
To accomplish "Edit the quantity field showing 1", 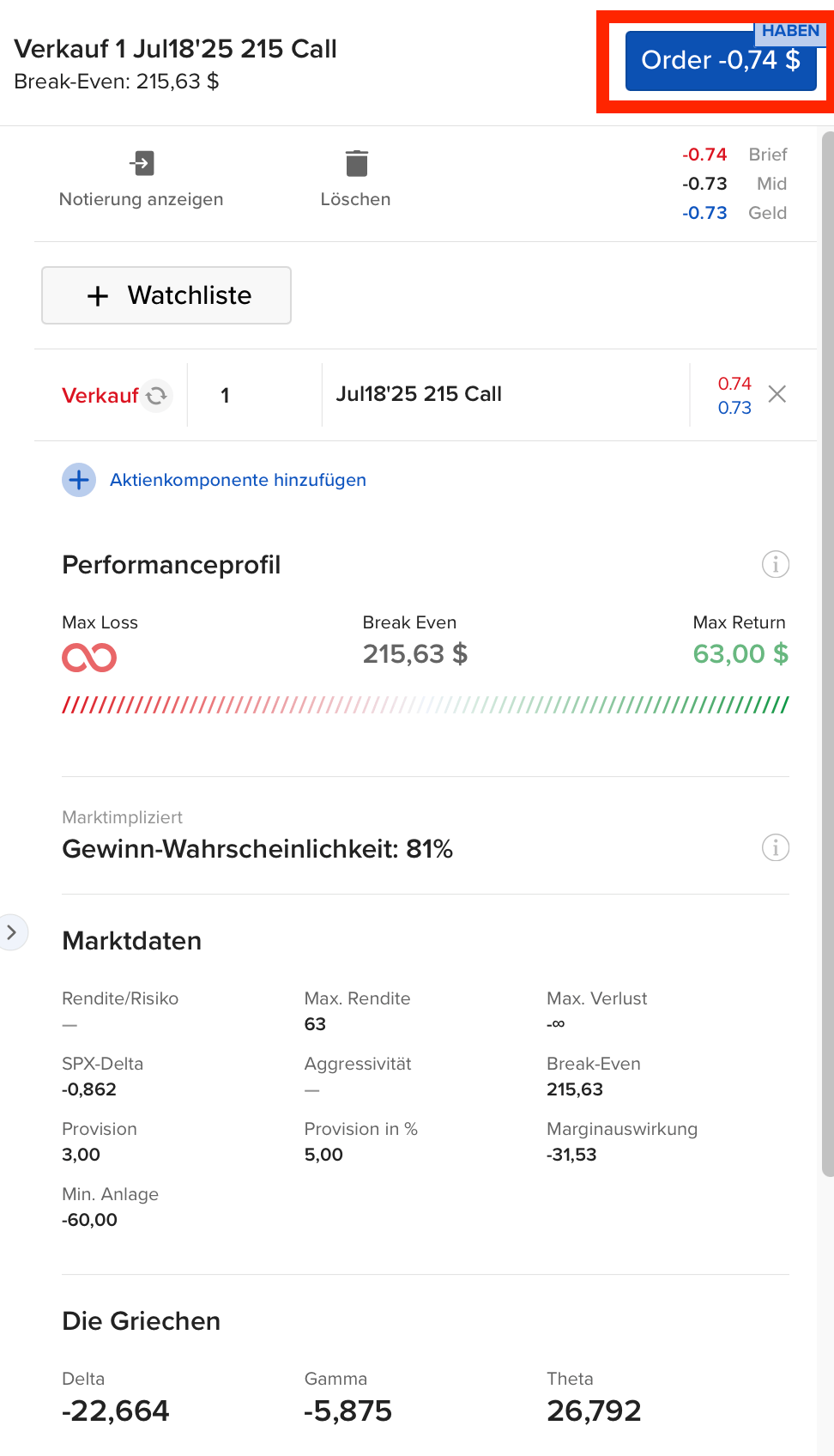I will tap(225, 396).
